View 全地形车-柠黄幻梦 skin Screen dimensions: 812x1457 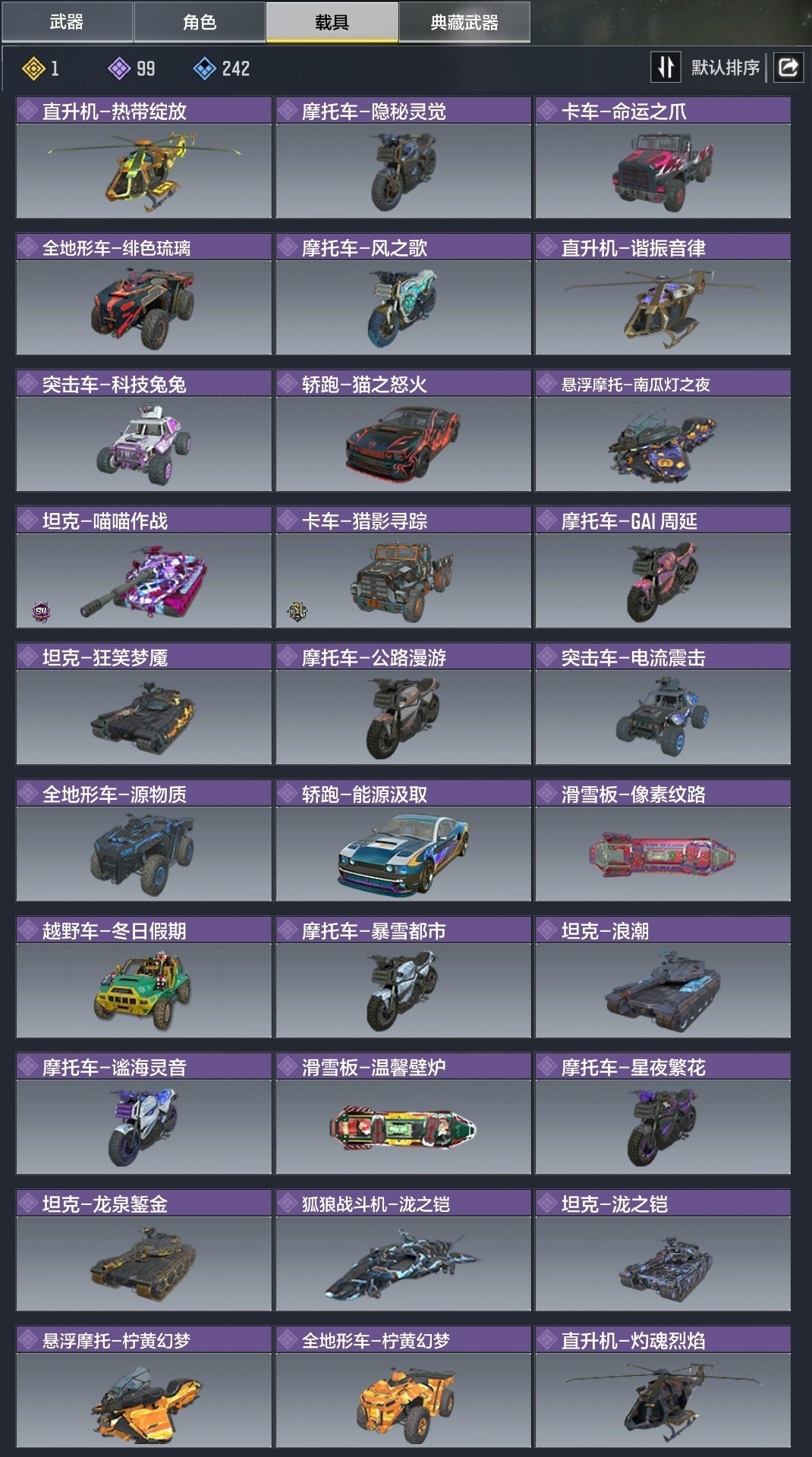[x=403, y=1387]
